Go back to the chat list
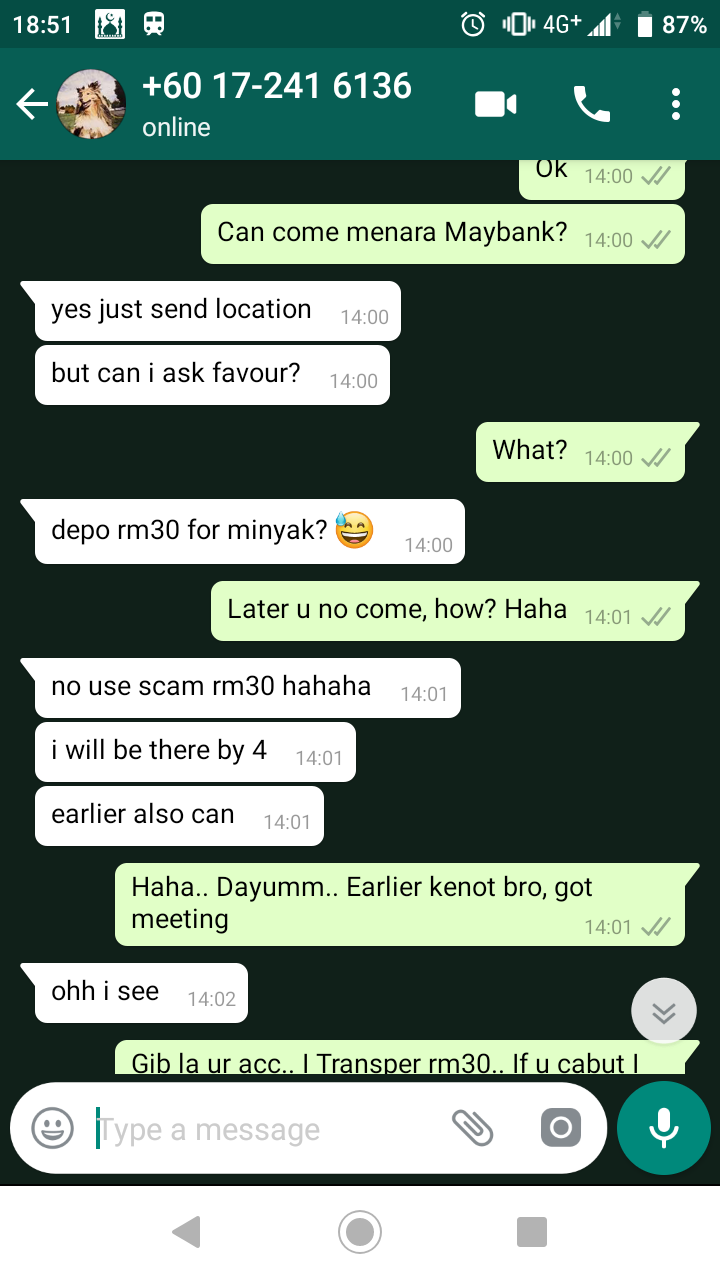Image resolution: width=720 pixels, height=1280 pixels. coord(32,104)
